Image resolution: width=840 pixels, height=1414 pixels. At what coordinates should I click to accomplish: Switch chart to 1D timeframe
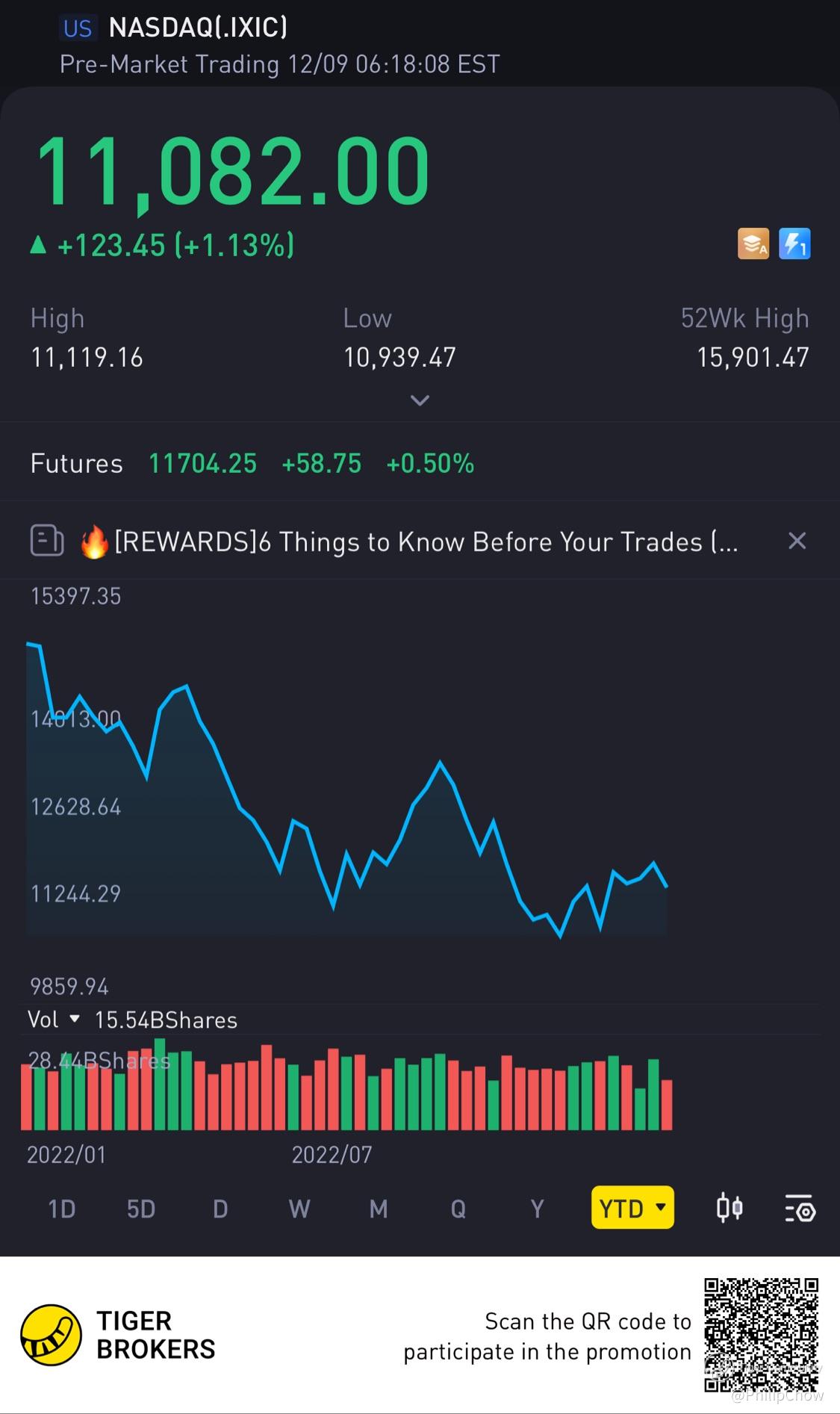[62, 1209]
